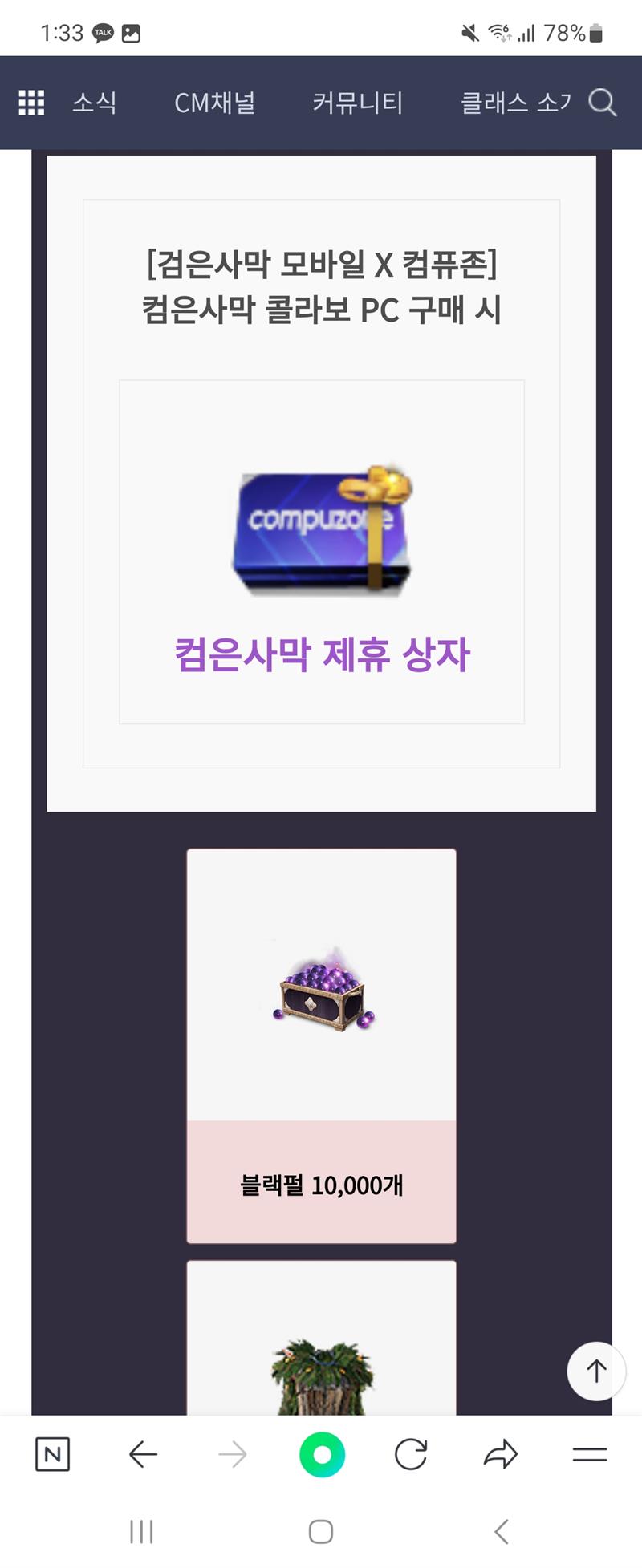Open the grid menu icon
The image size is (642, 1568).
click(x=31, y=103)
